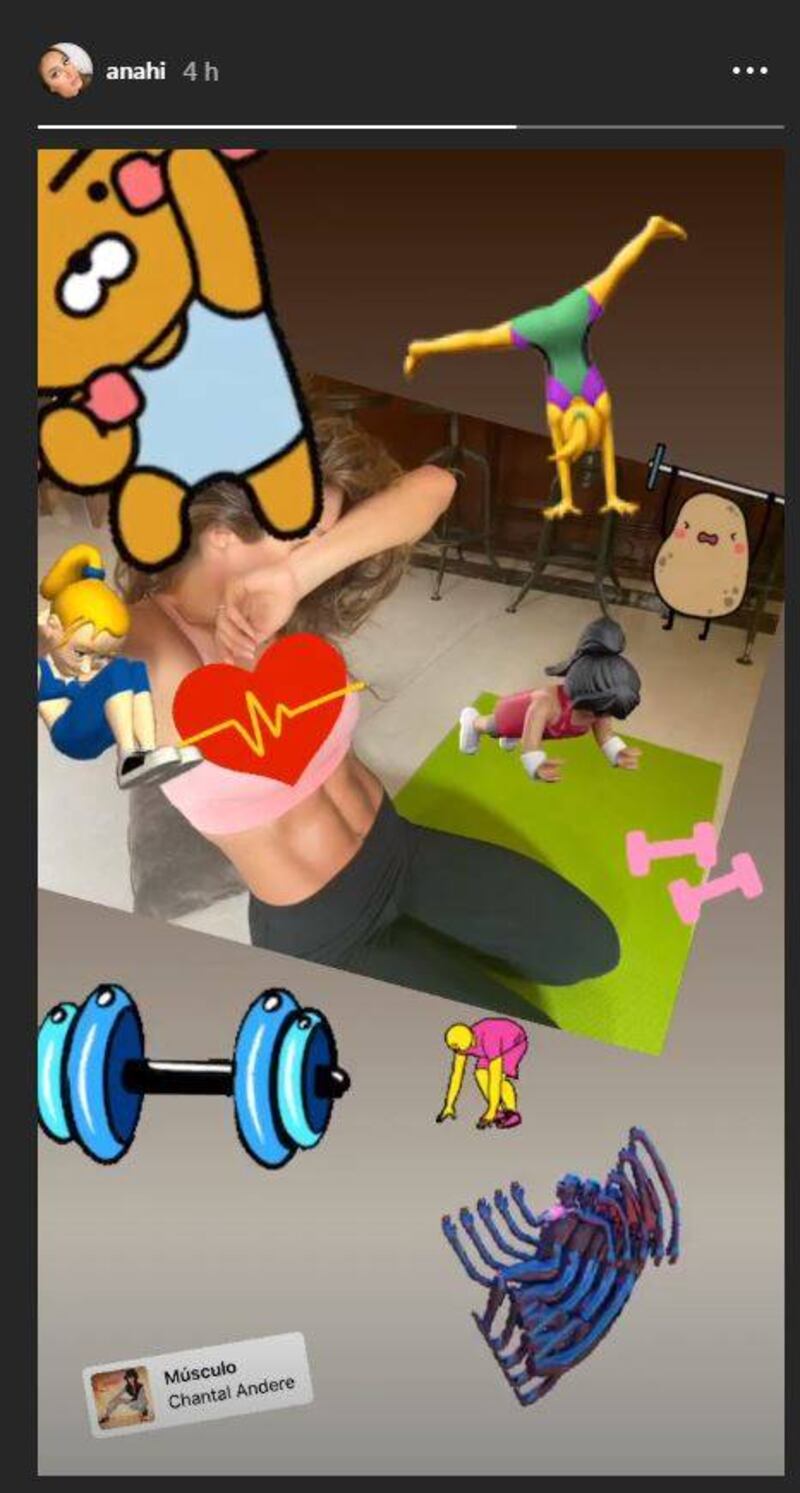The image size is (800, 1493).
Task: Open the Músculo music sticker
Action: coord(196,1383)
